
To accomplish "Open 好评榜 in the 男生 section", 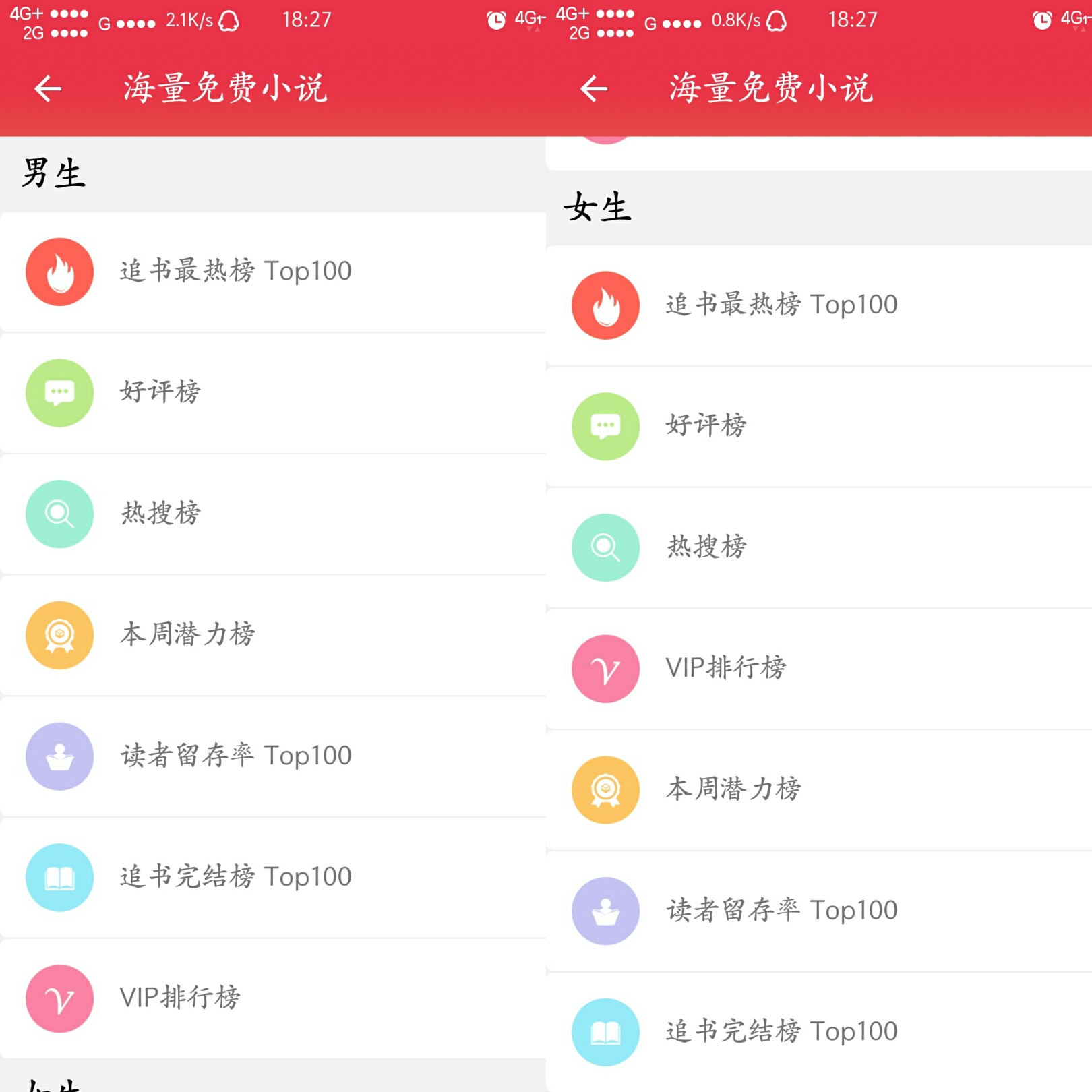I will coord(160,392).
